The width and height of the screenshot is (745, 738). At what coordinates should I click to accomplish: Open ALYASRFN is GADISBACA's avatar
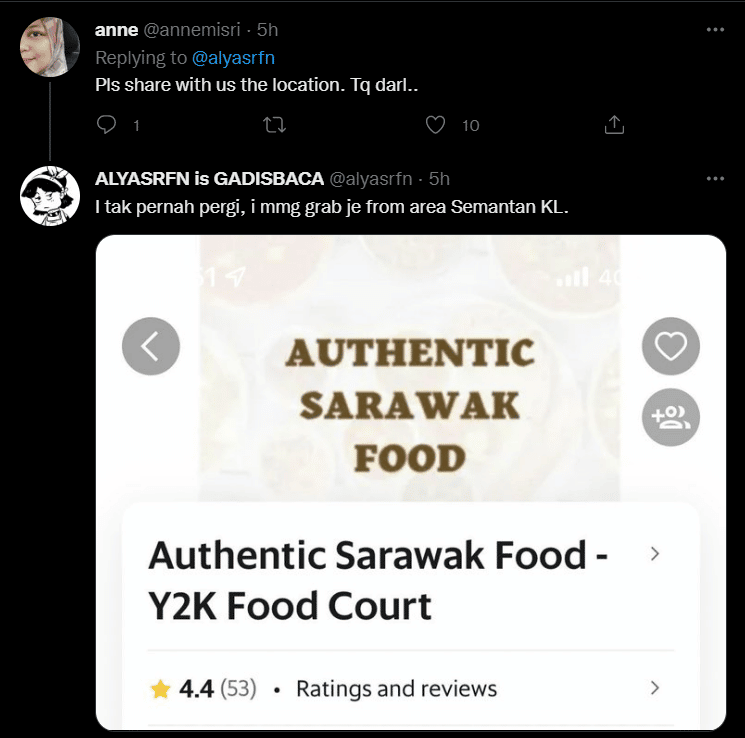coord(50,196)
